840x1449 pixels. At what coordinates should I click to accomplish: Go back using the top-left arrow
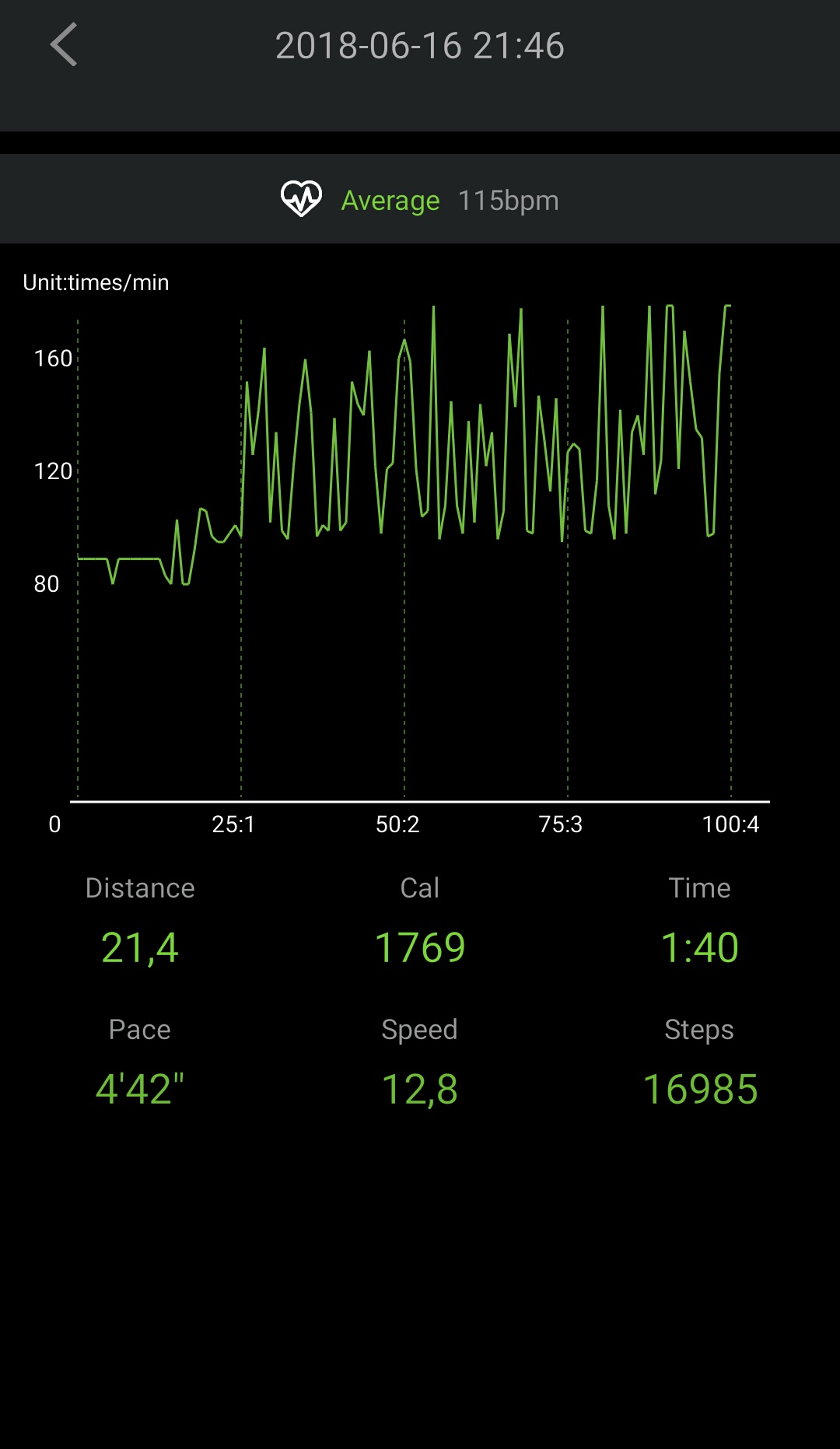pyautogui.click(x=64, y=44)
